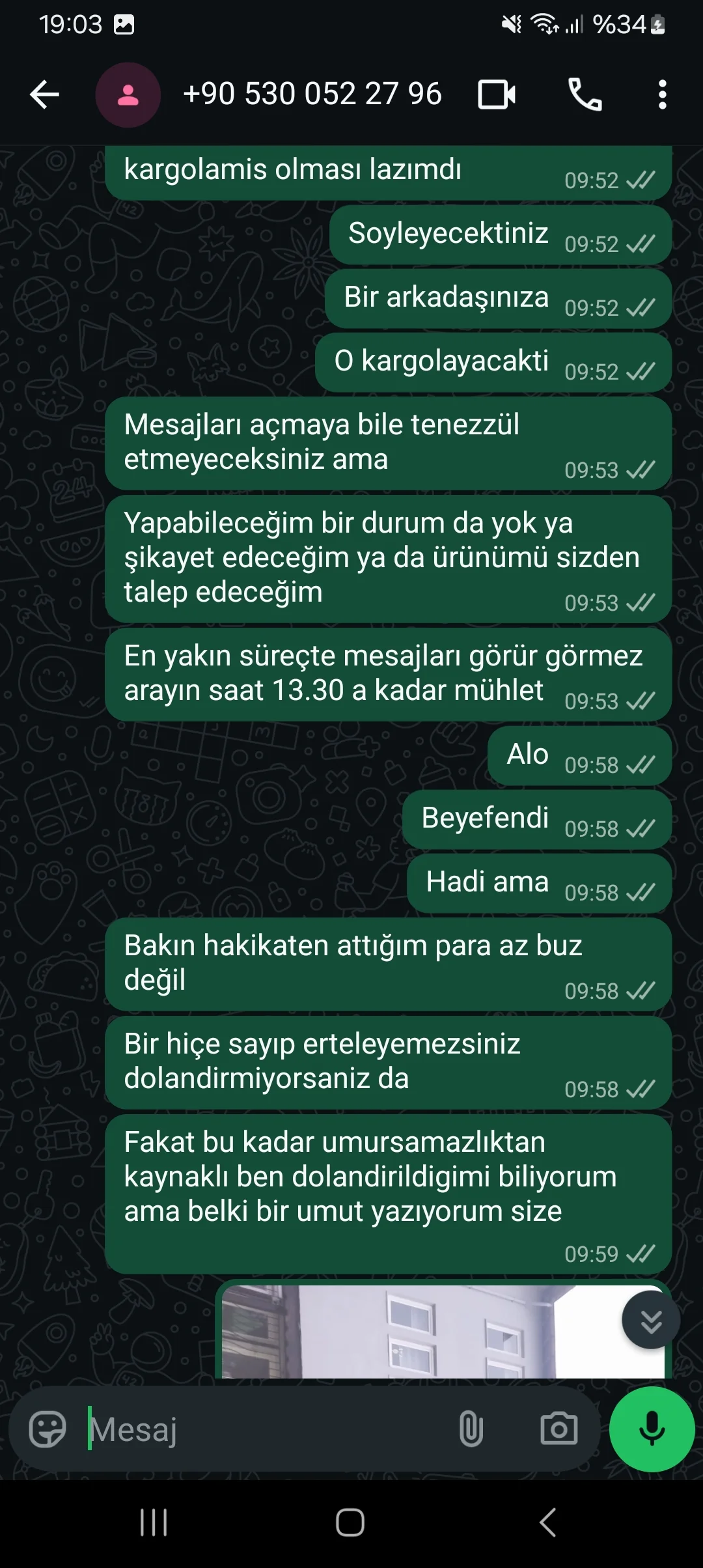
Task: Start a video call
Action: tap(497, 95)
